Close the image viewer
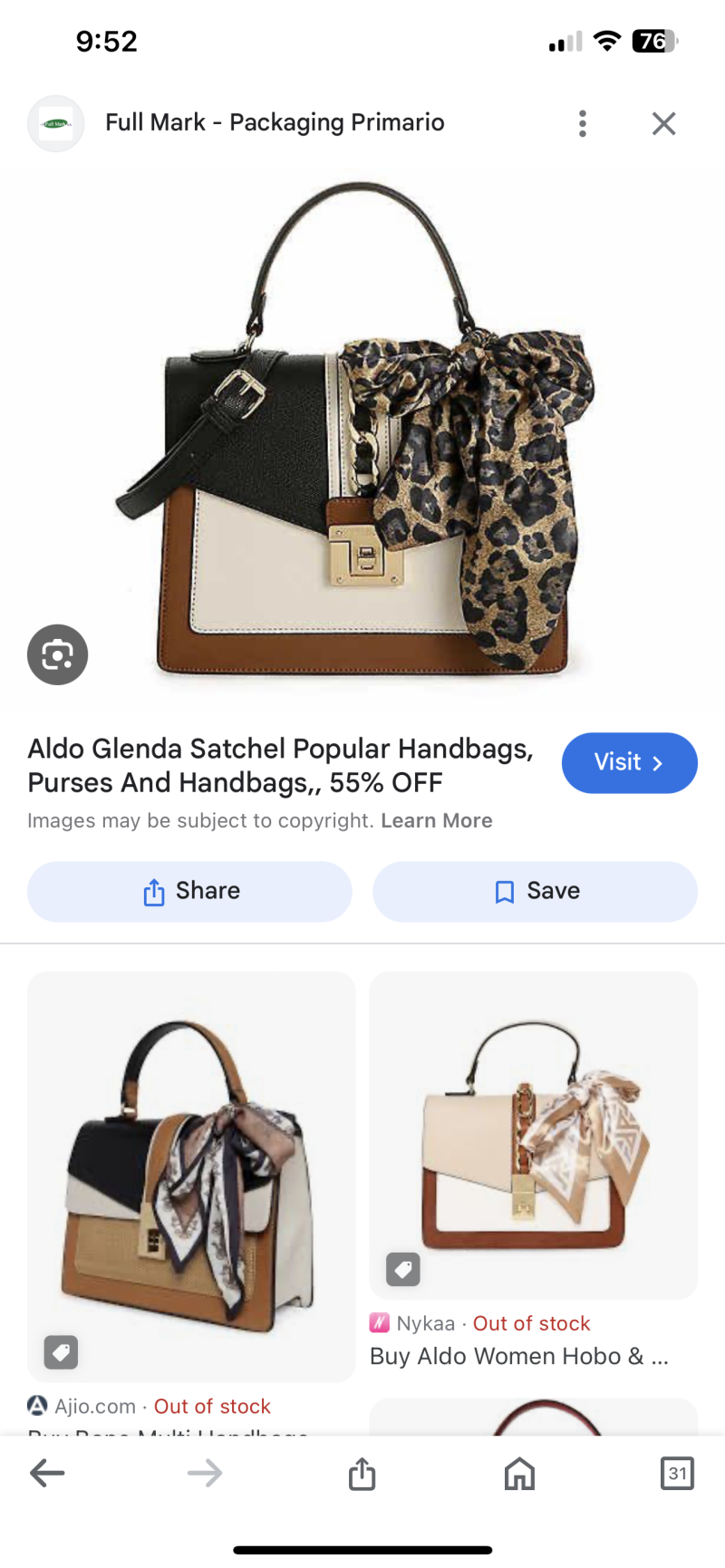The image size is (725, 1568). point(663,123)
